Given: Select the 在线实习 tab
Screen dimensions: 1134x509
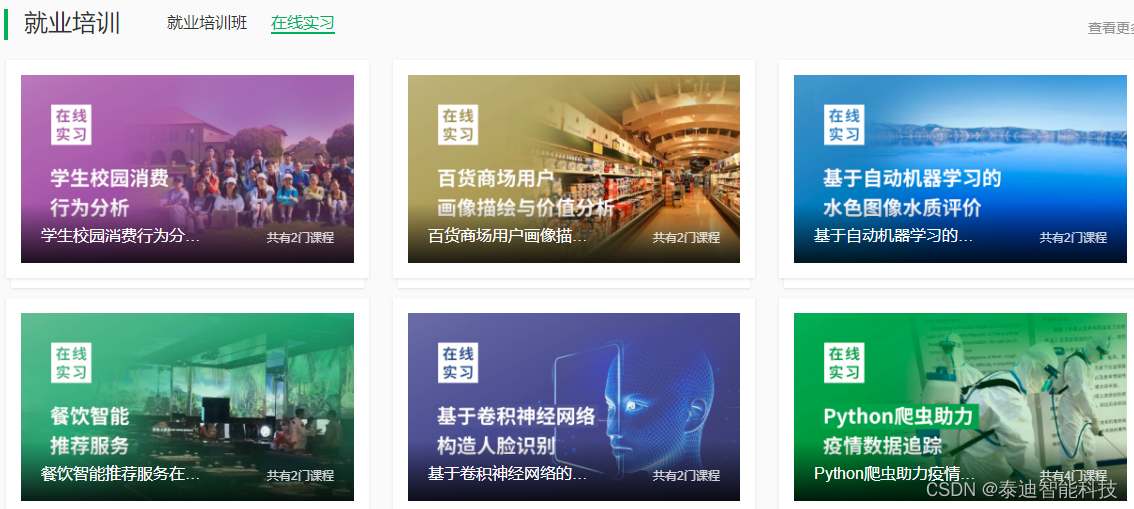Looking at the screenshot, I should 302,23.
